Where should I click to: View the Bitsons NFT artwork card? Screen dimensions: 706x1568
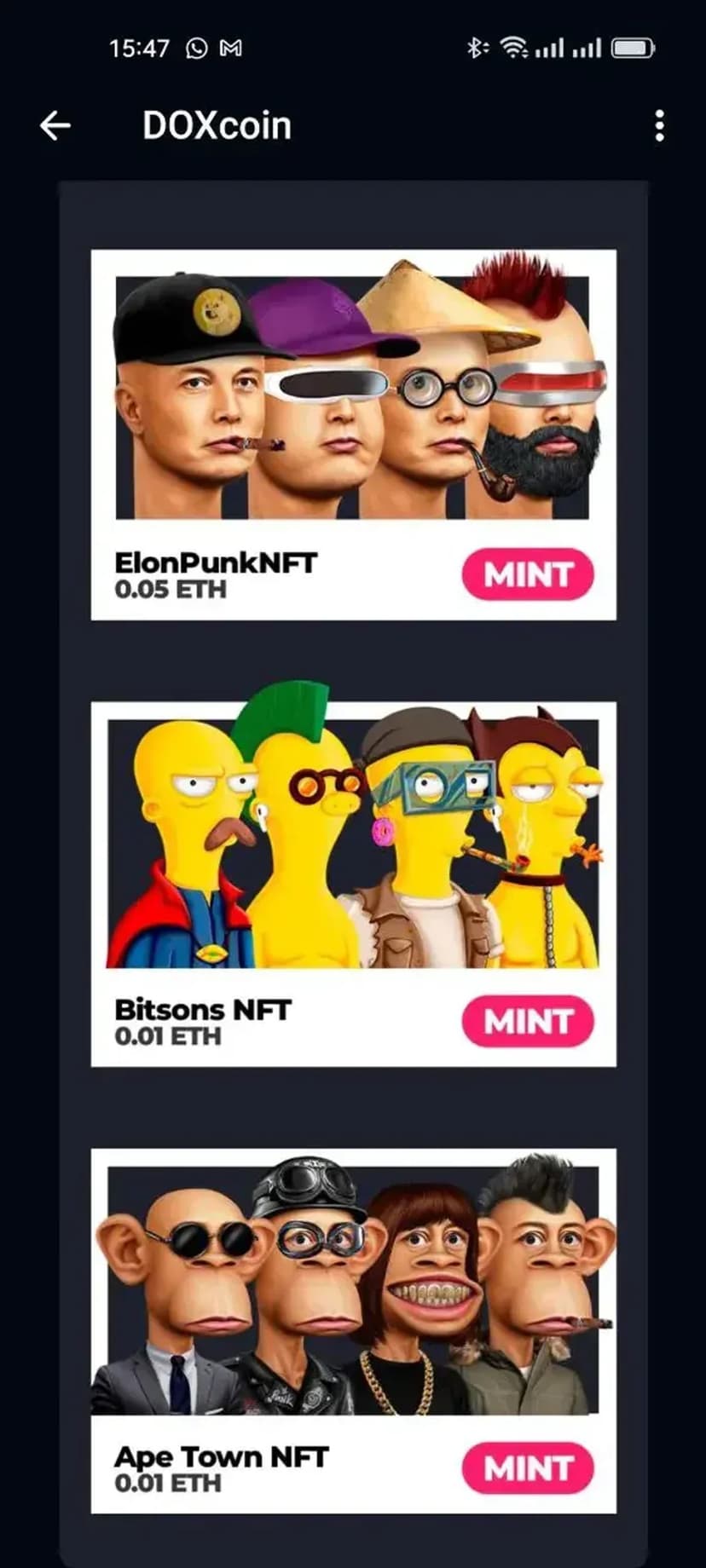[352, 842]
